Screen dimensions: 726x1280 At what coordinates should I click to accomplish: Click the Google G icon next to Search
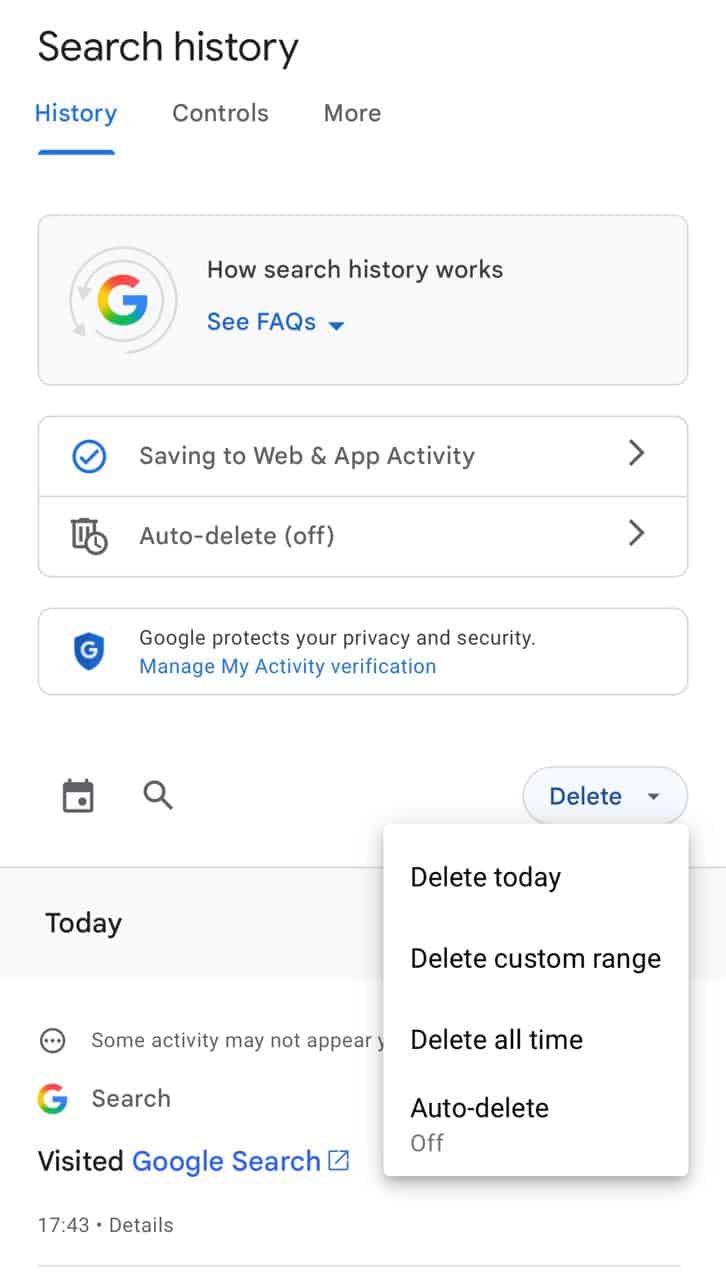pos(52,1098)
